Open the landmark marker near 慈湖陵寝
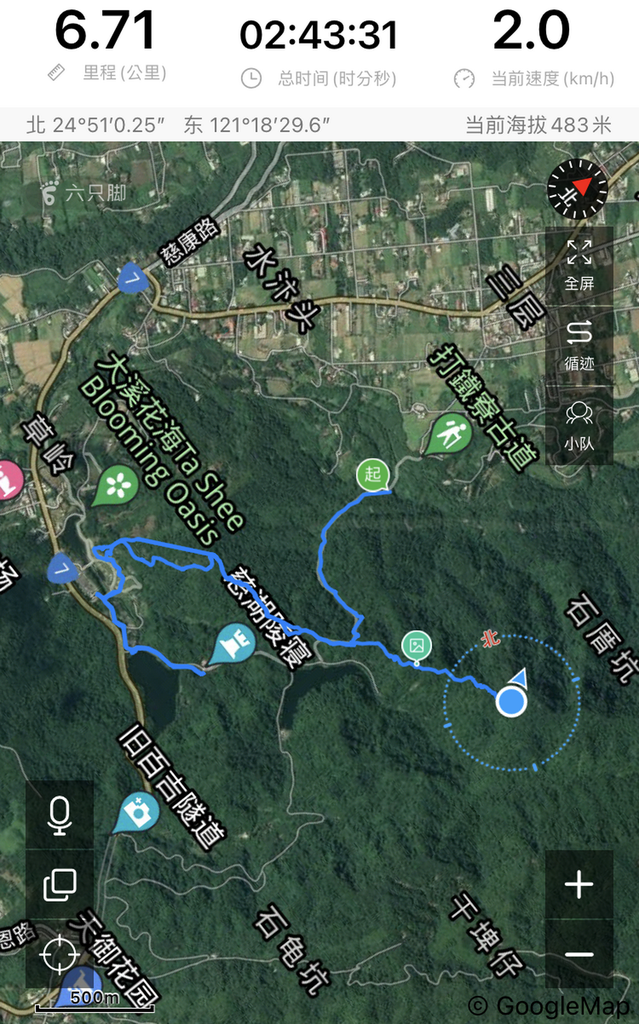The width and height of the screenshot is (639, 1024). point(235,643)
